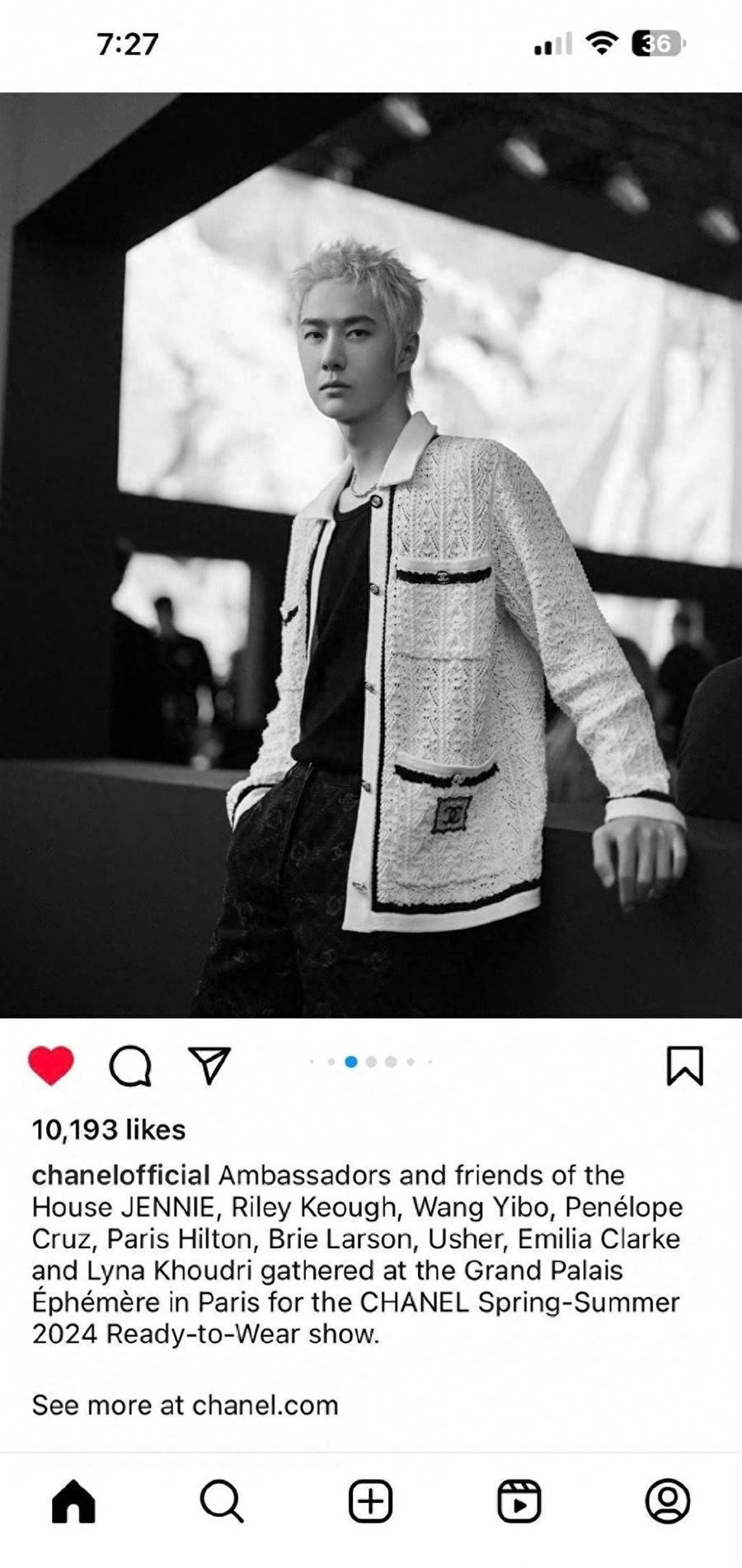View the 10,193 likes list

tap(109, 1129)
